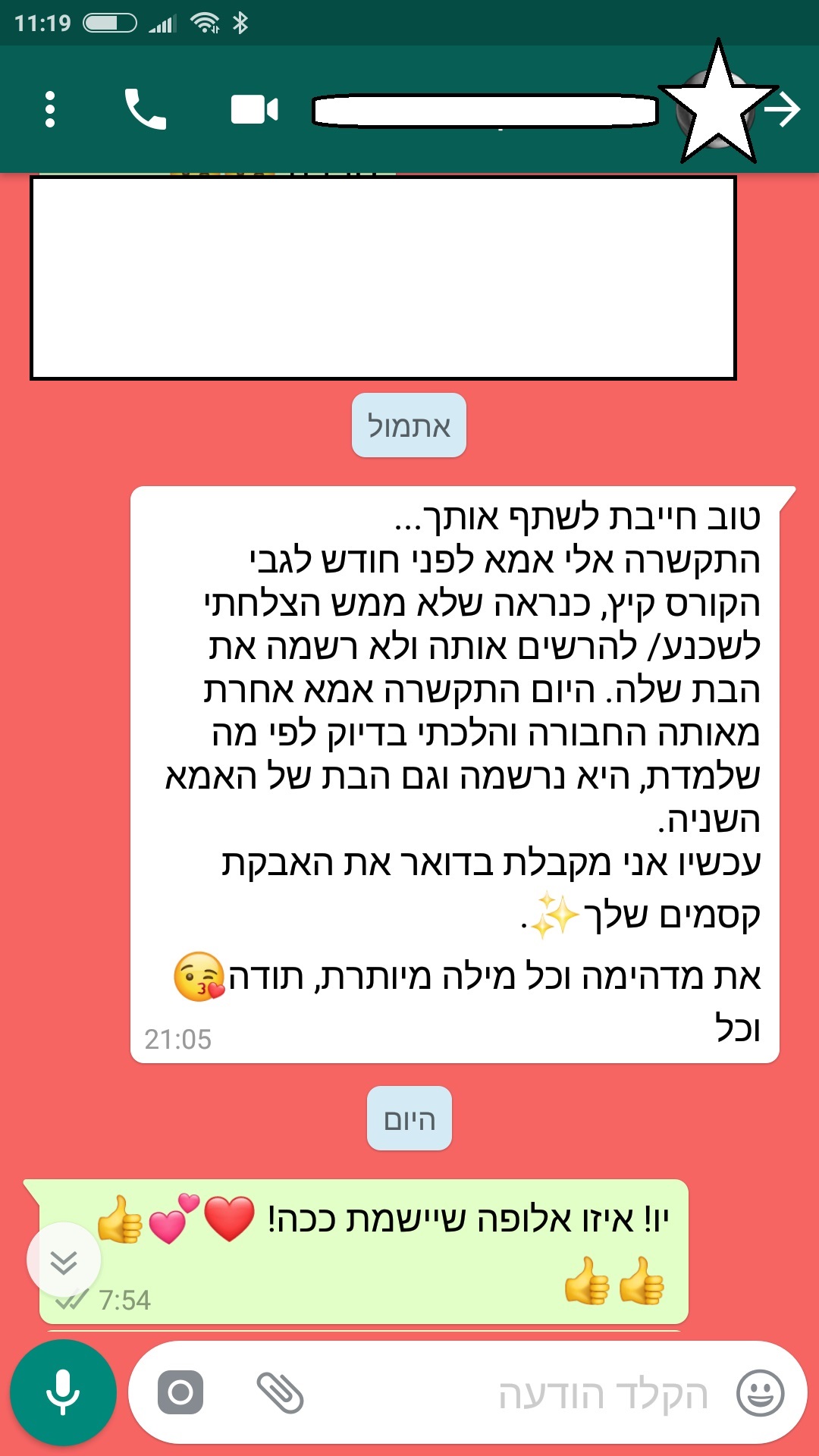Start a voice call
Image resolution: width=819 pixels, height=1456 pixels.
pyautogui.click(x=145, y=110)
